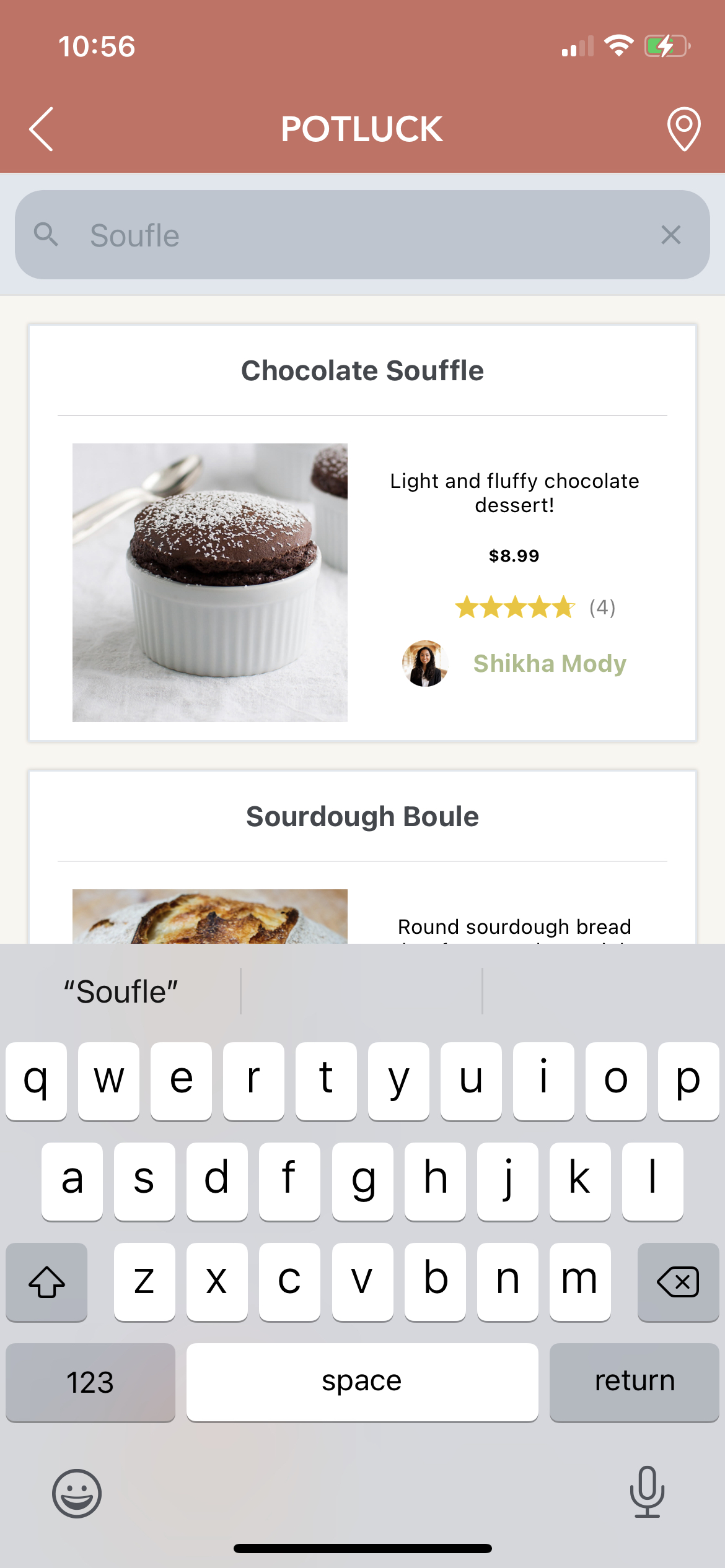Viewport: 725px width, 1568px height.
Task: Open the emoji keyboard
Action: (77, 1493)
